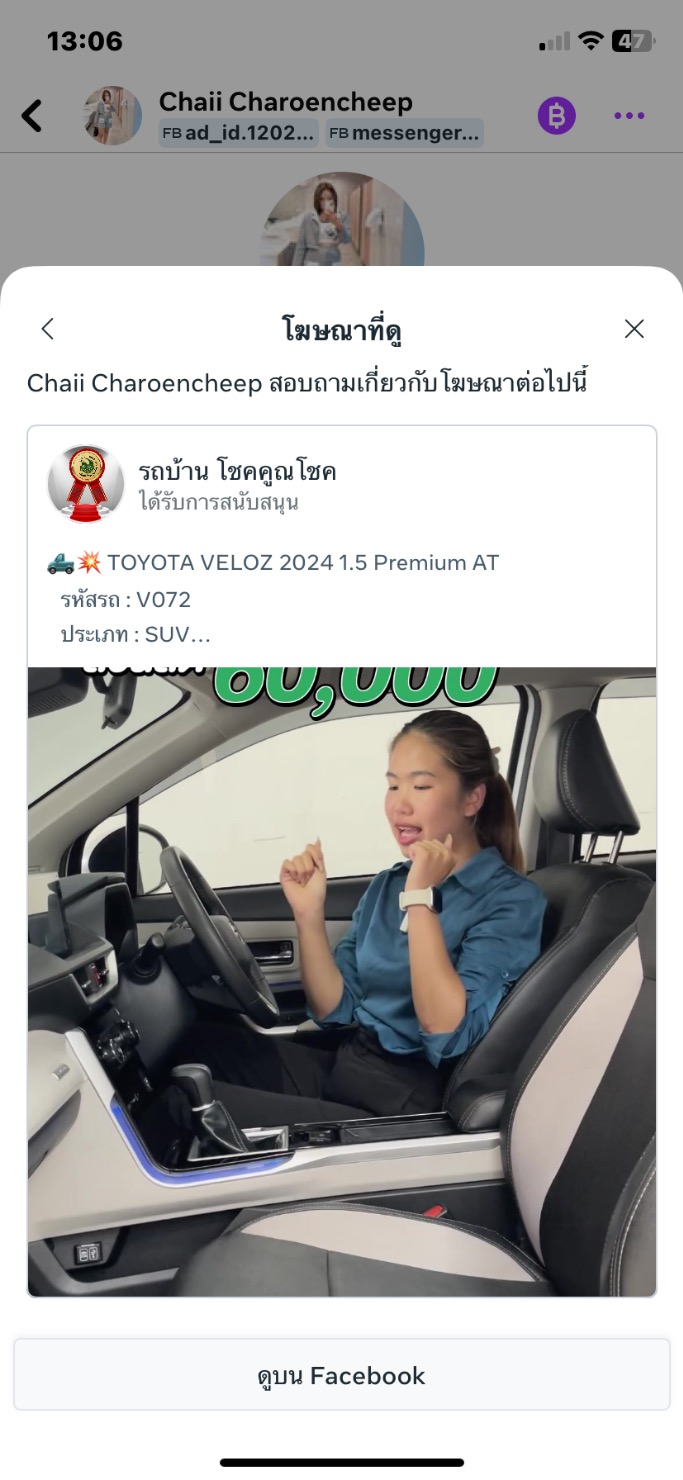This screenshot has width=683, height=1480.
Task: Close the viewed ad sheet
Action: (634, 329)
